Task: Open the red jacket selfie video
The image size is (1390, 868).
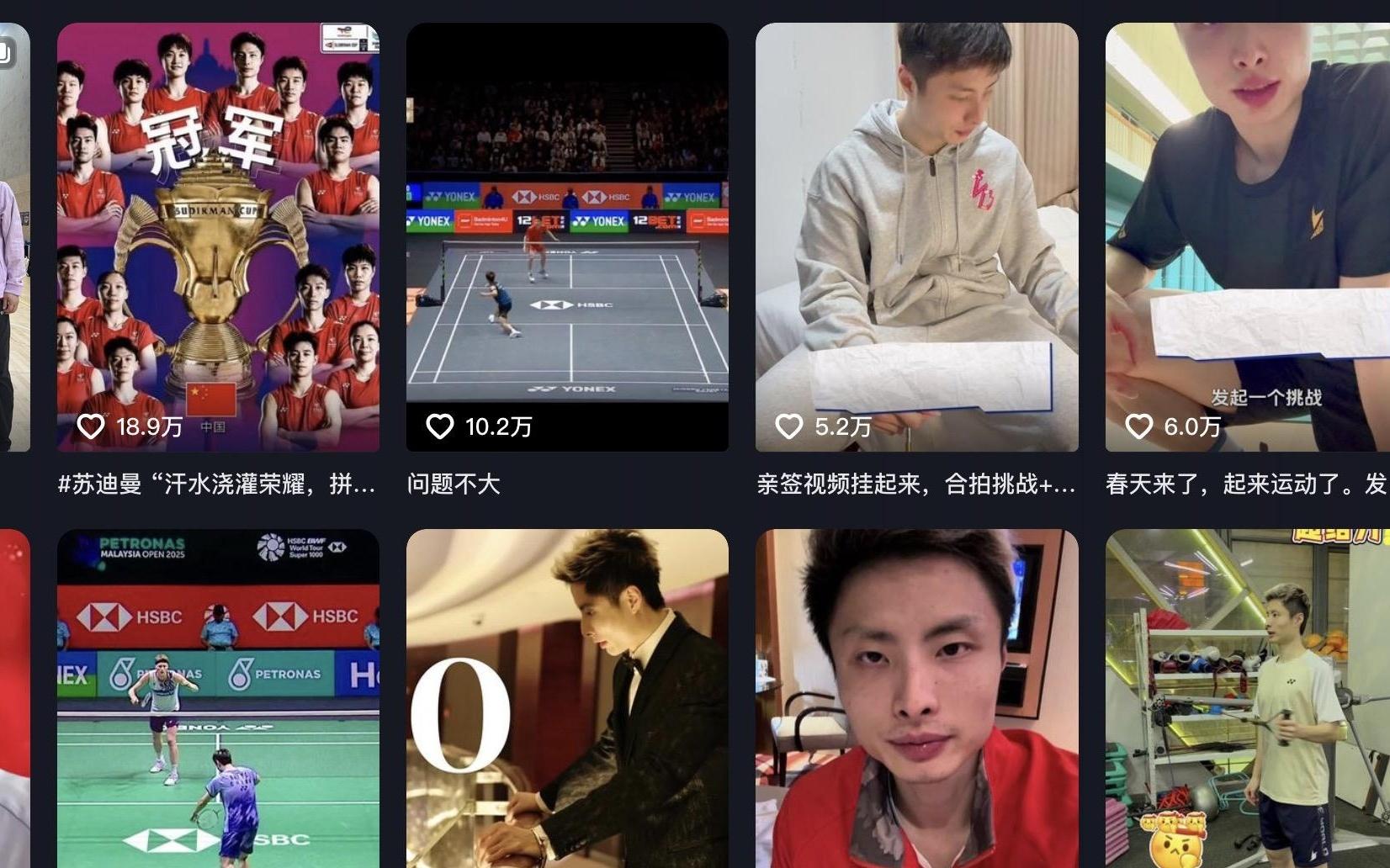Action: (x=916, y=698)
